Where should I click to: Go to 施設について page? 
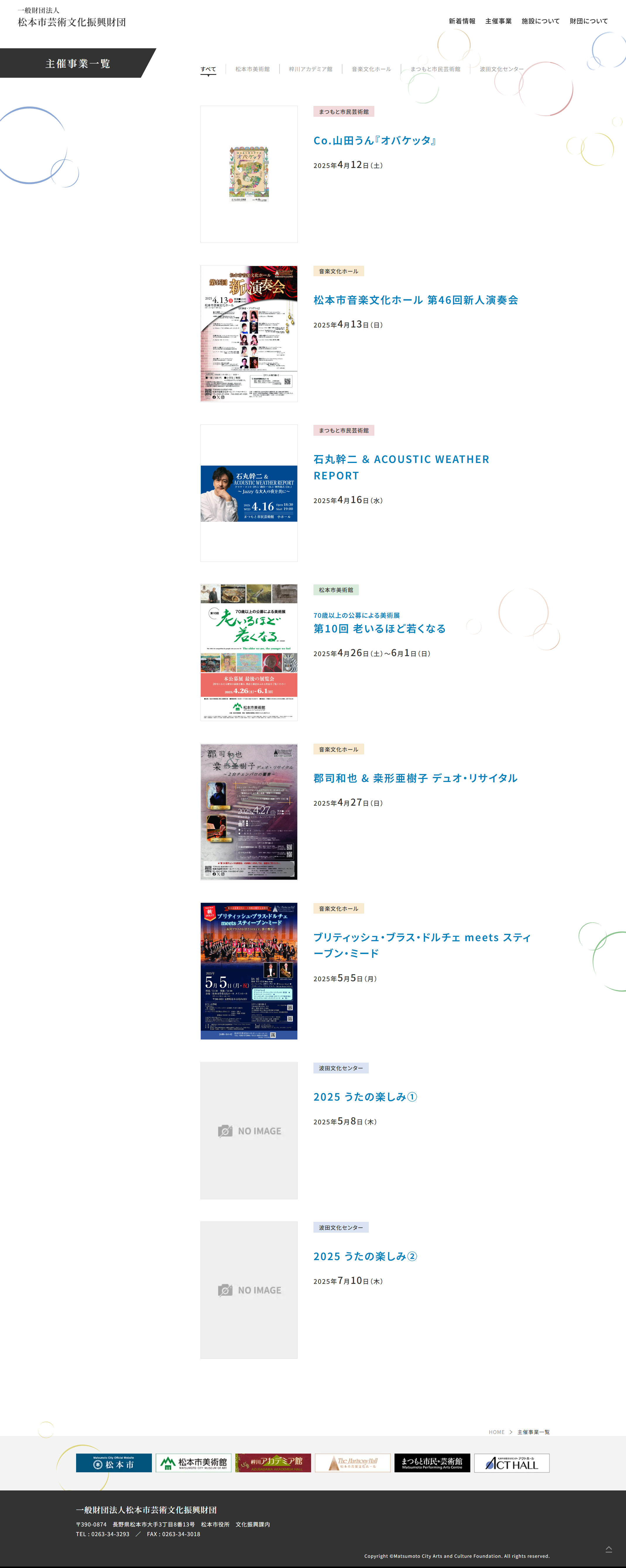540,21
